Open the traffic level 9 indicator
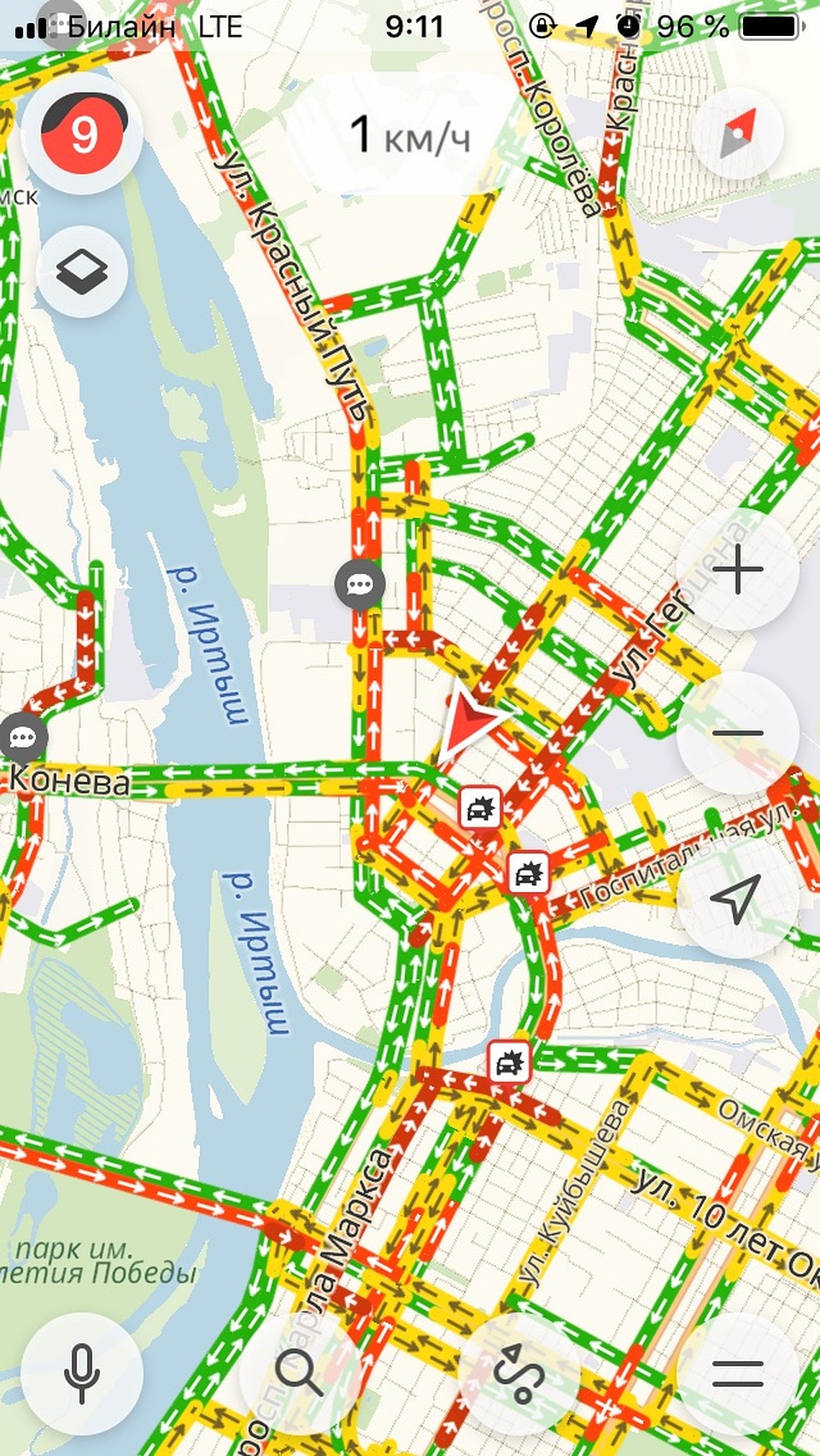 (83, 133)
